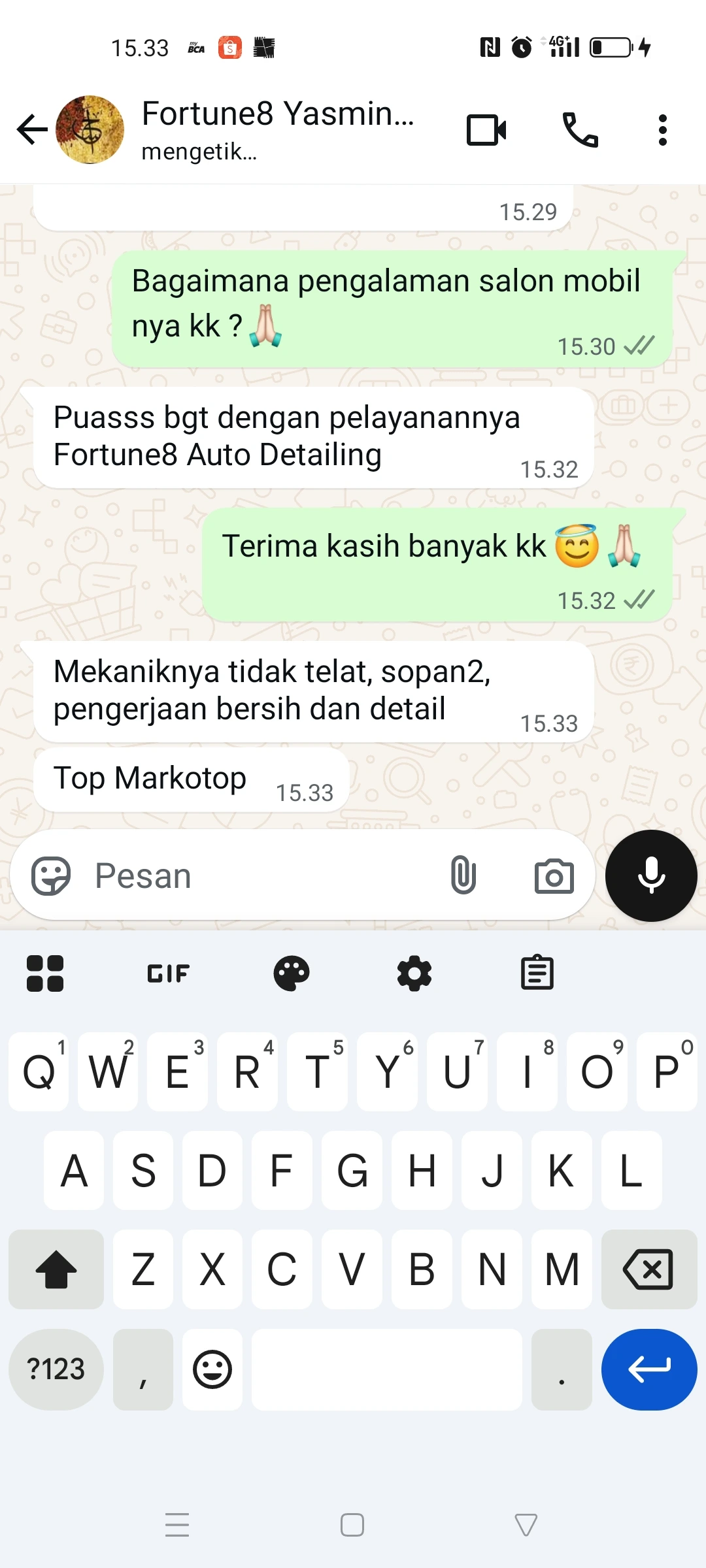Switch keyboard to ?123 symbols

pyautogui.click(x=56, y=1369)
